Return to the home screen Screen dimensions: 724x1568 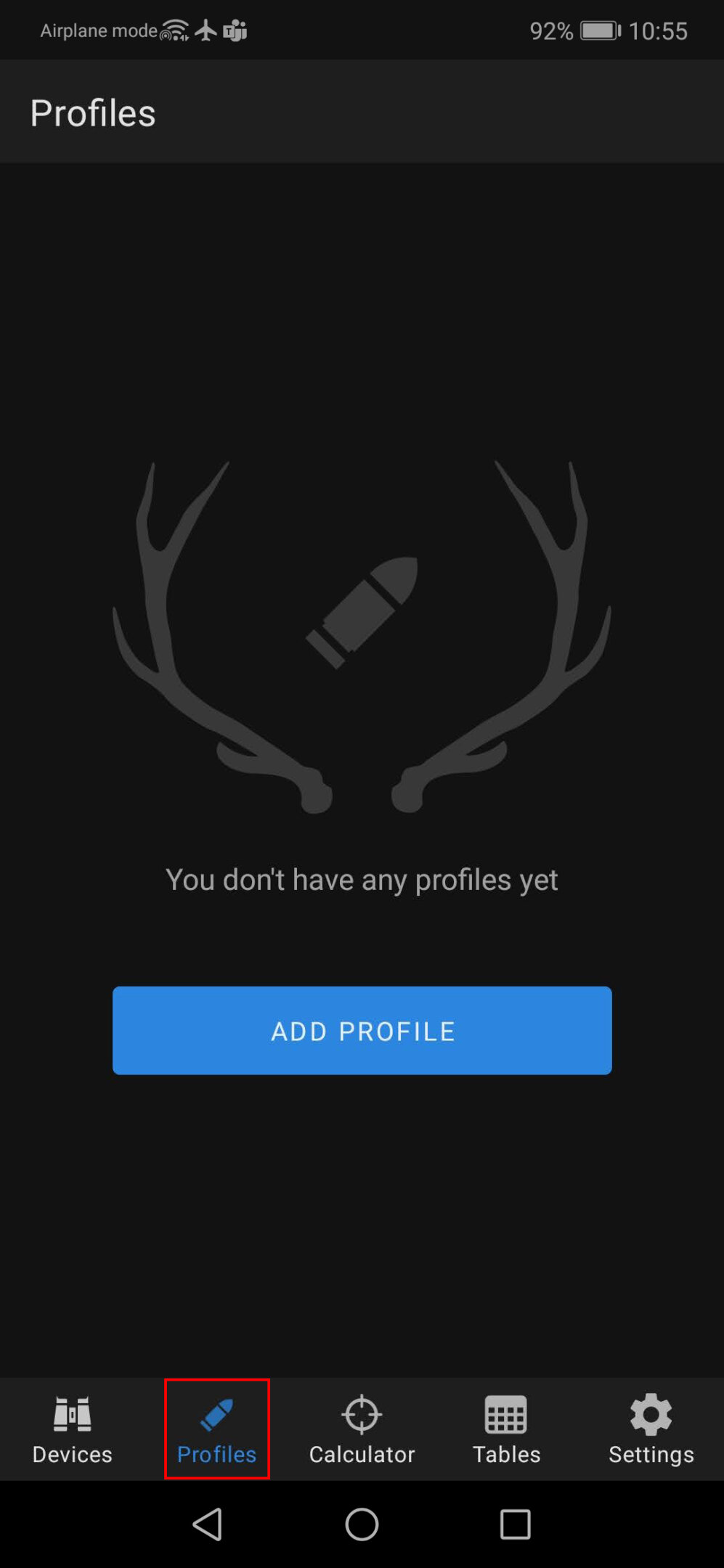click(362, 1524)
